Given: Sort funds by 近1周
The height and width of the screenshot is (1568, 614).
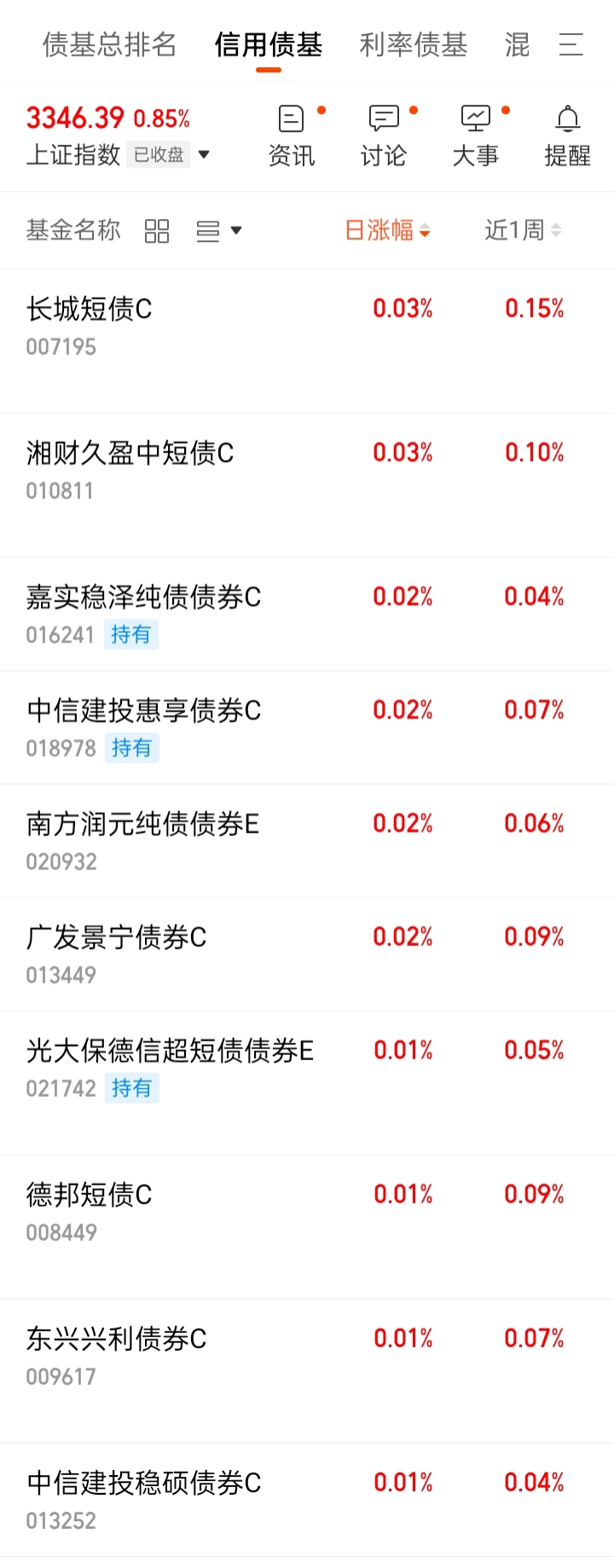Looking at the screenshot, I should coord(522,230).
